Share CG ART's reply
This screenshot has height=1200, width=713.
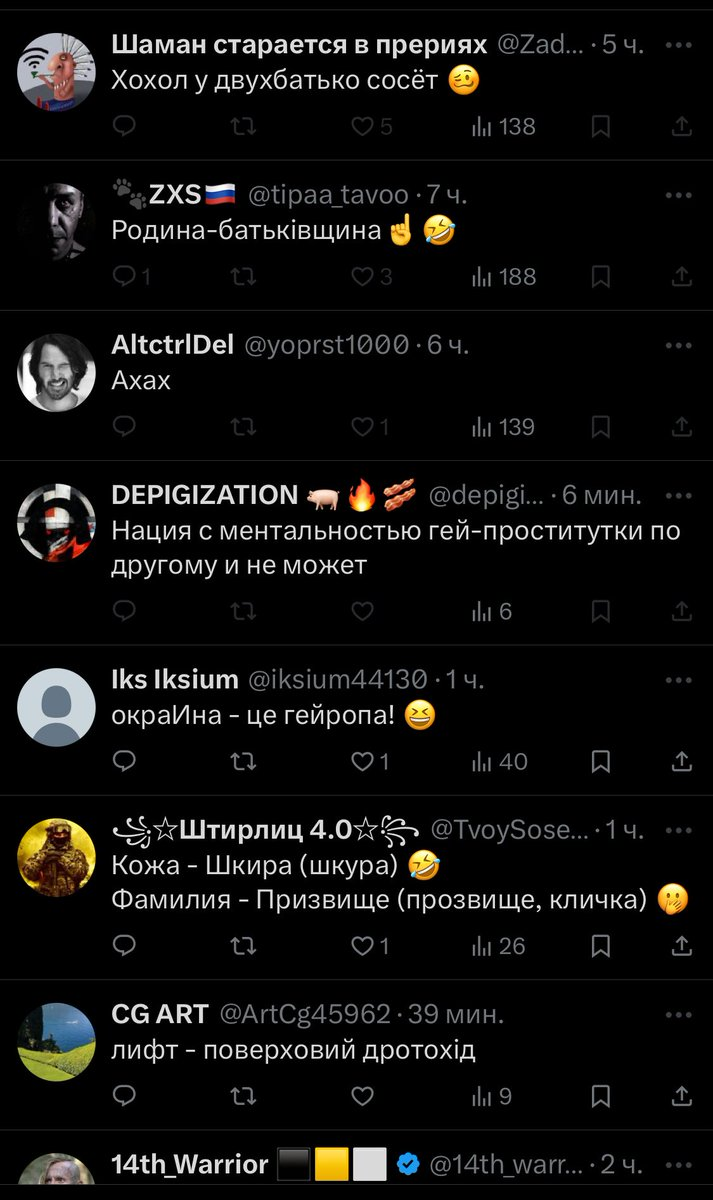pos(682,1096)
